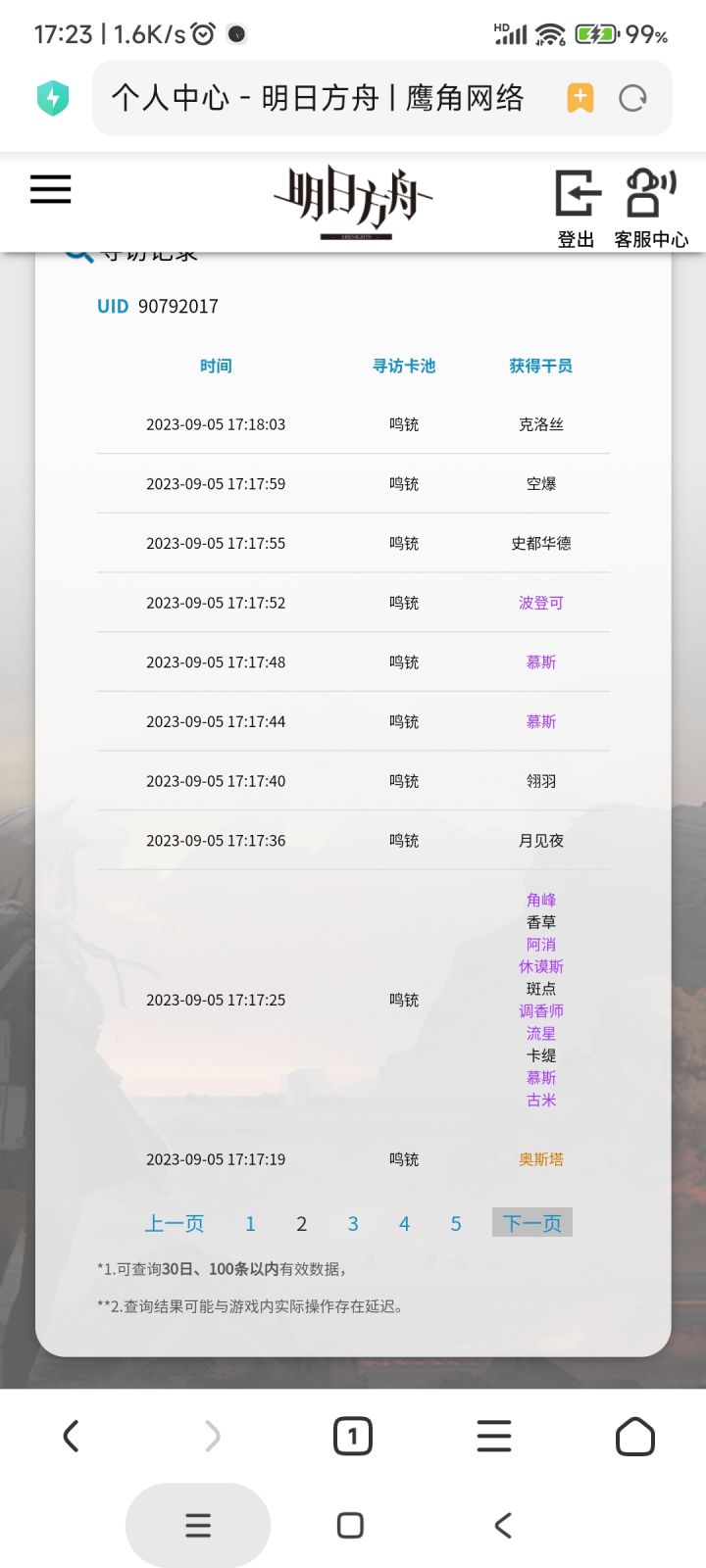Open the hamburger menu on the Arknights site
Viewport: 706px width, 1568px height.
(x=51, y=189)
